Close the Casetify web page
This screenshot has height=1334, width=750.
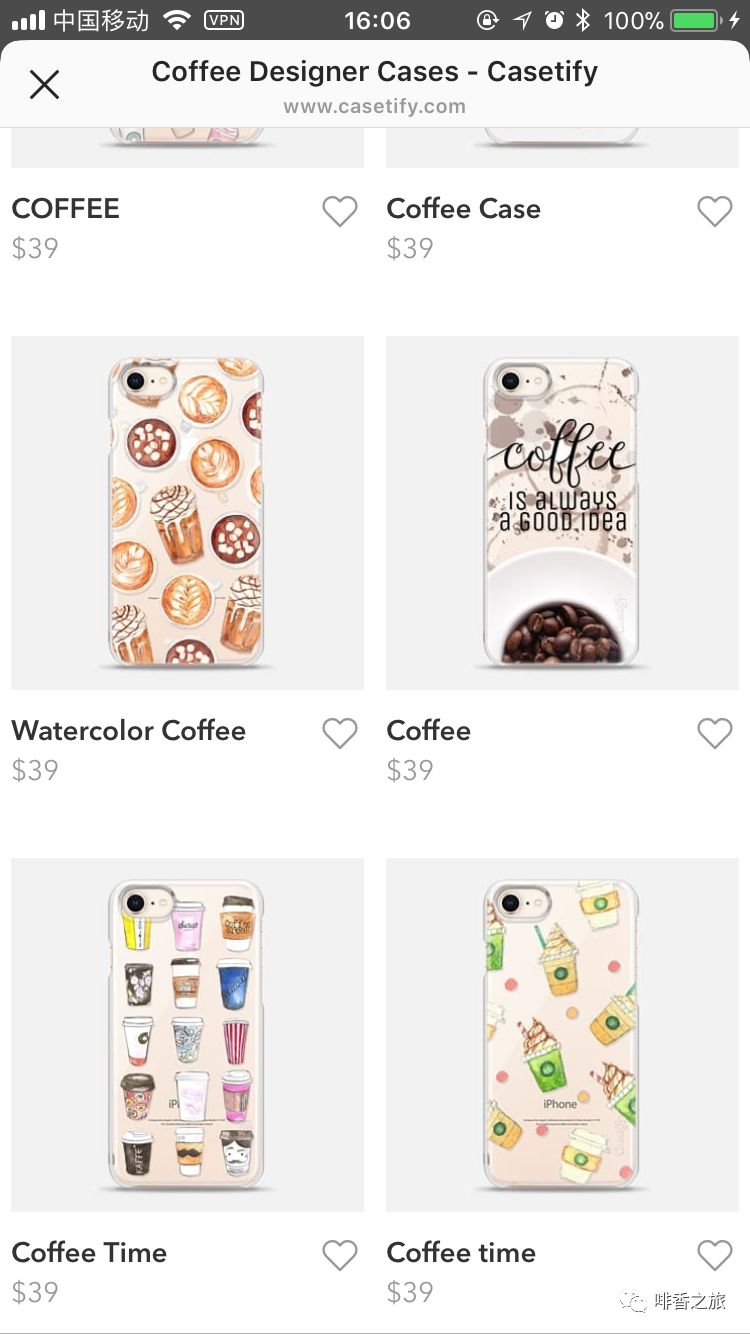[x=44, y=85]
